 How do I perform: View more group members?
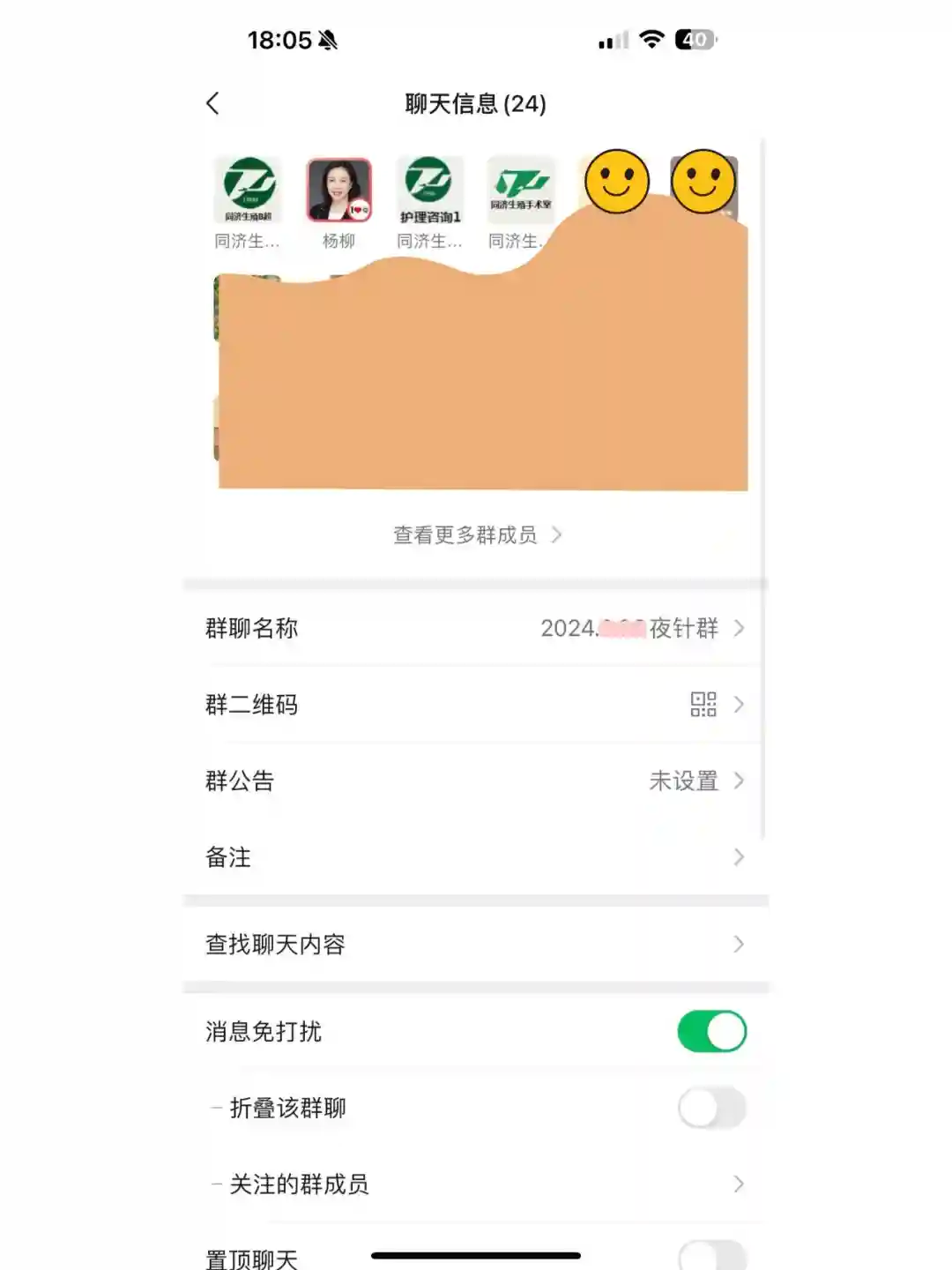point(476,535)
